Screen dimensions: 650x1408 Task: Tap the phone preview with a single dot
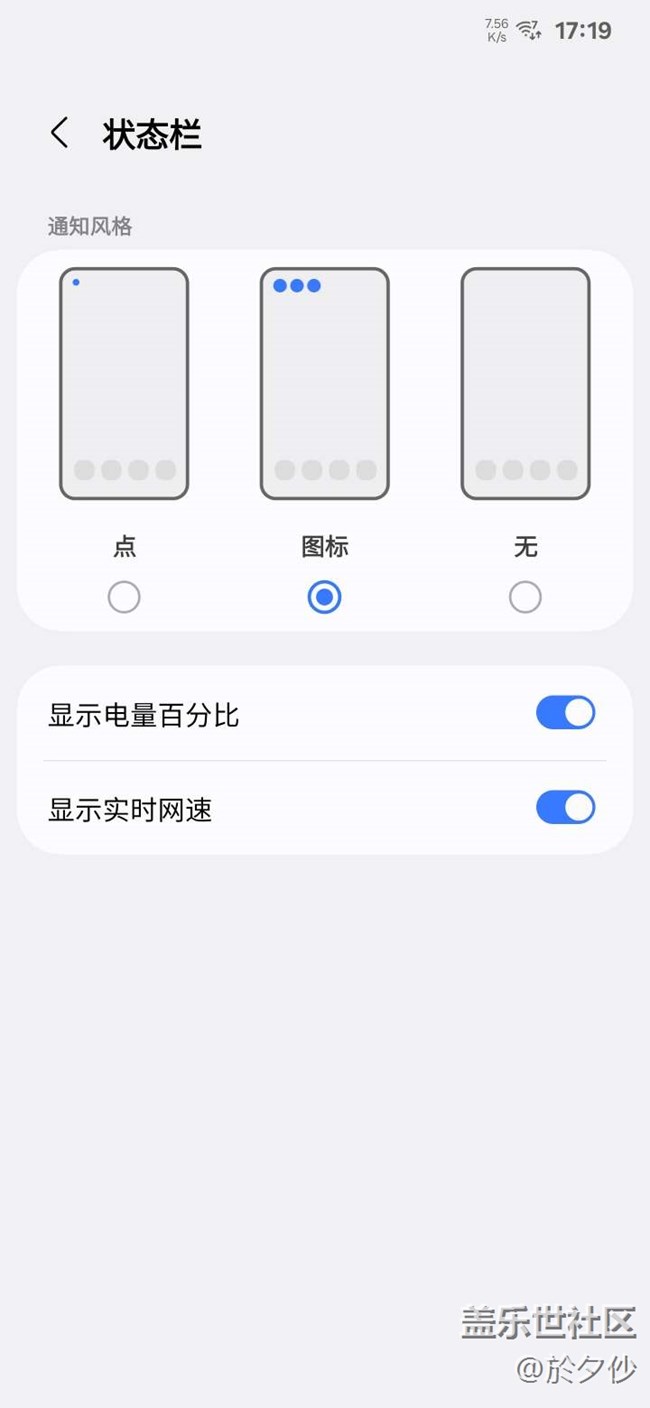coord(124,383)
